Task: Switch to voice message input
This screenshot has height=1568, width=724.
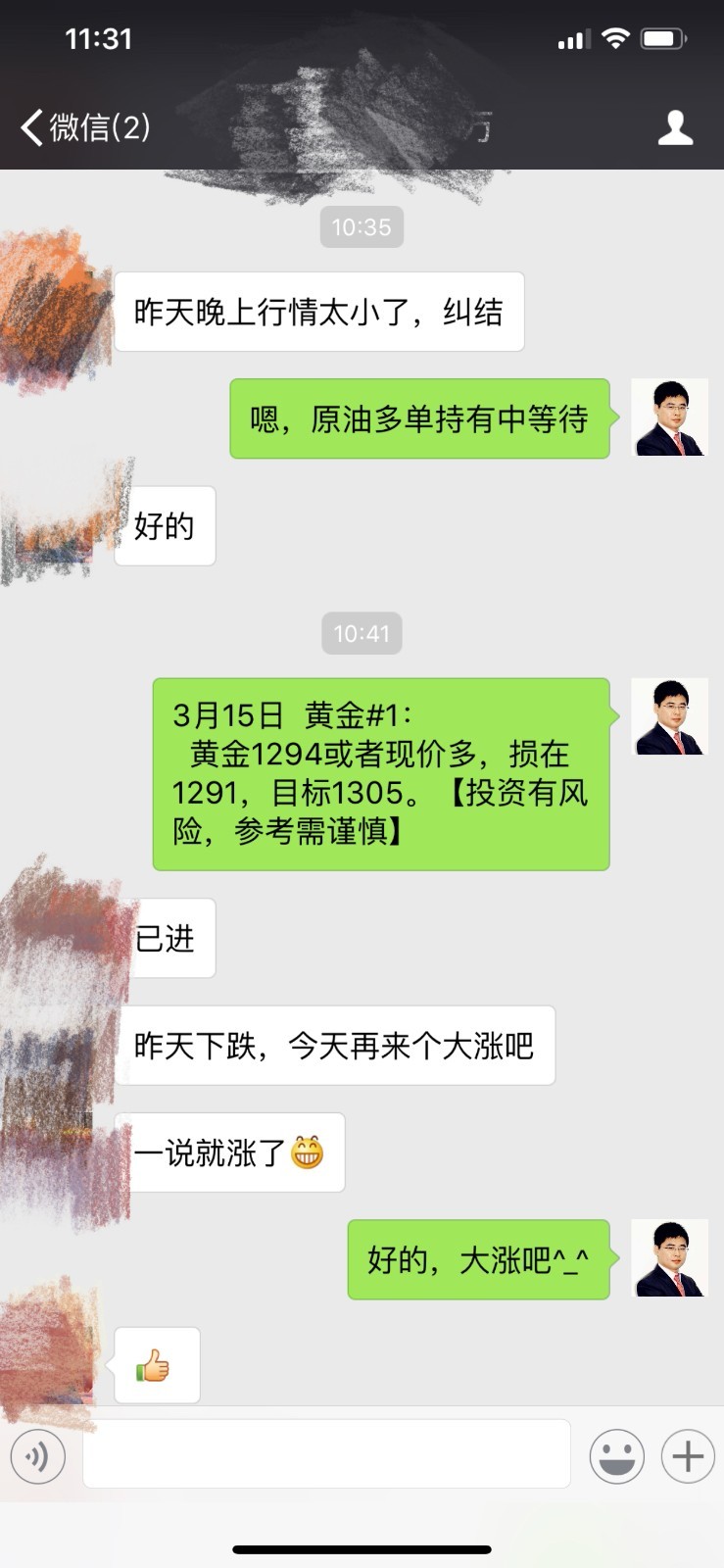Action: tap(38, 1456)
